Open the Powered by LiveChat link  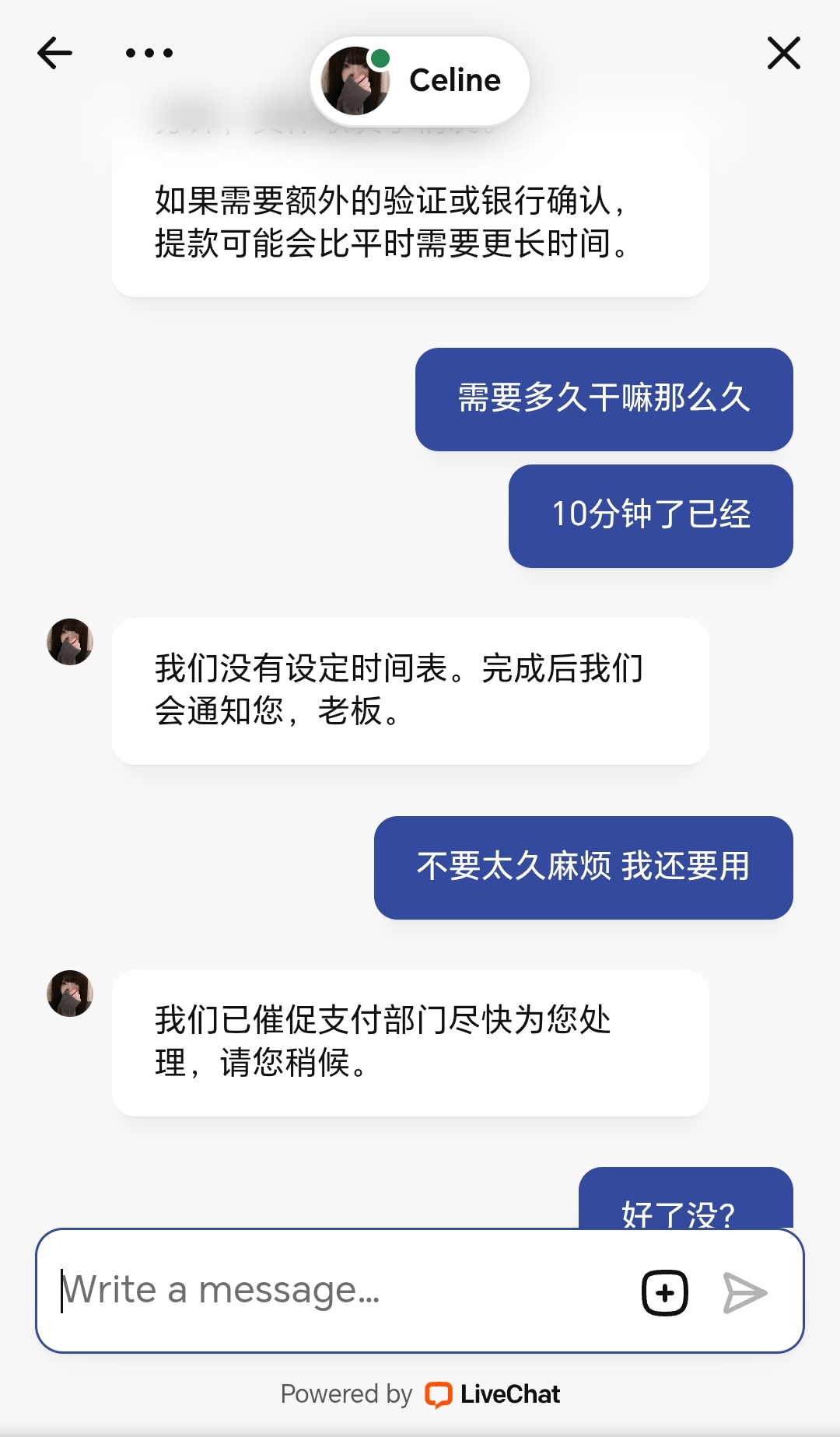420,1394
